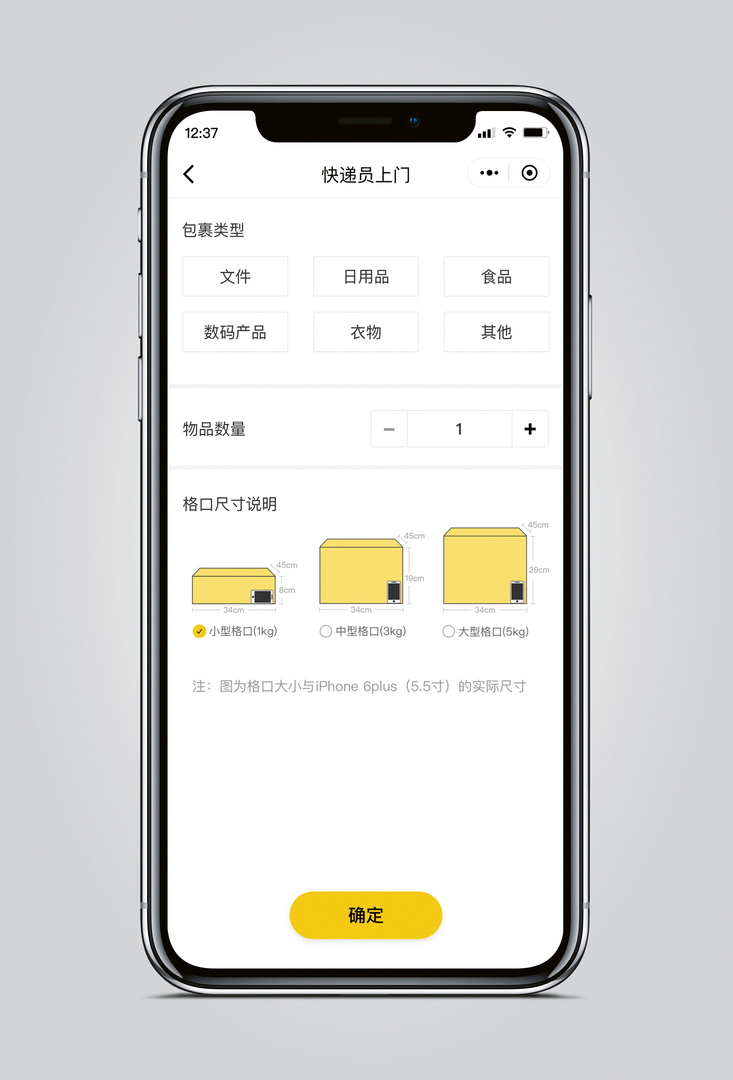Choose the 中型格口(3kg) option
This screenshot has height=1080, width=733.
[x=325, y=631]
